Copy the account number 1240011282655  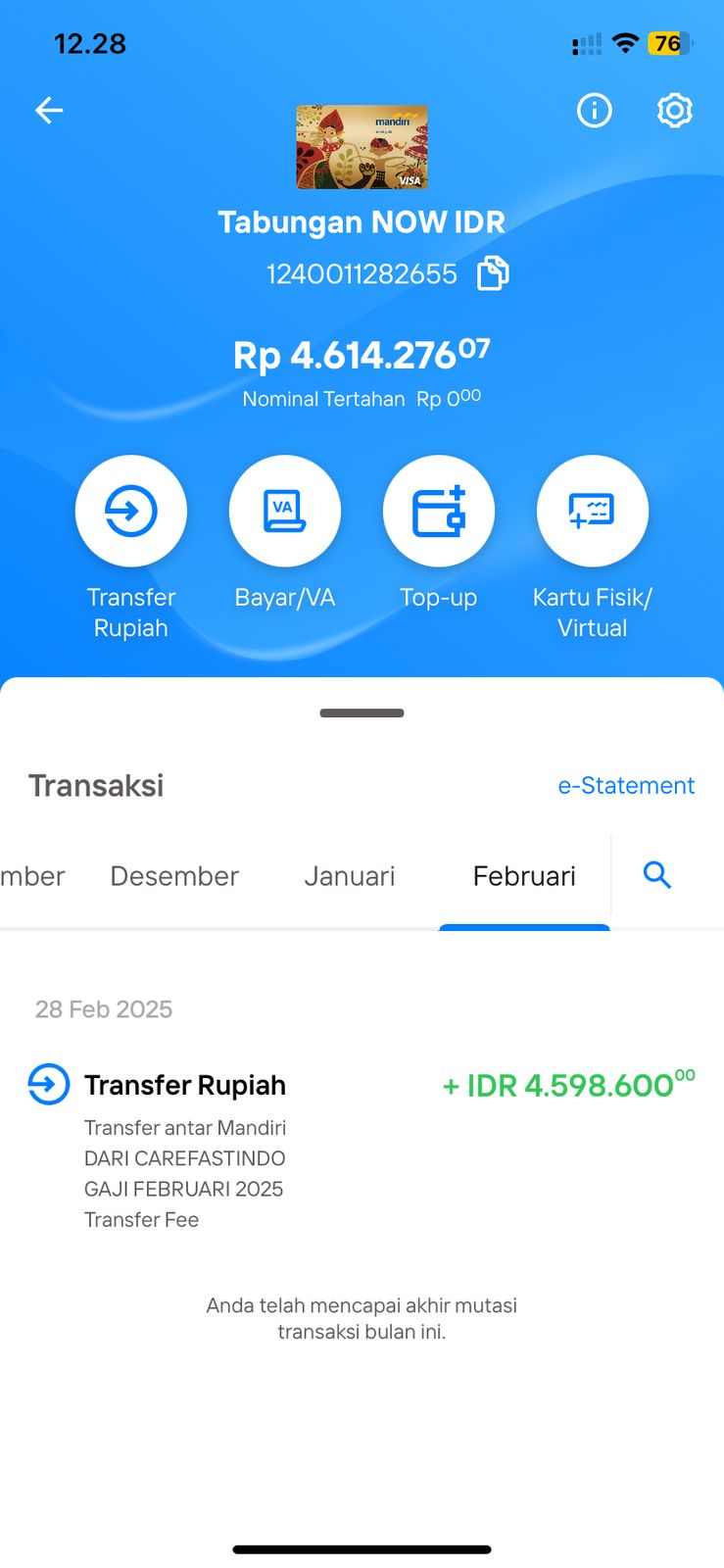pos(493,273)
